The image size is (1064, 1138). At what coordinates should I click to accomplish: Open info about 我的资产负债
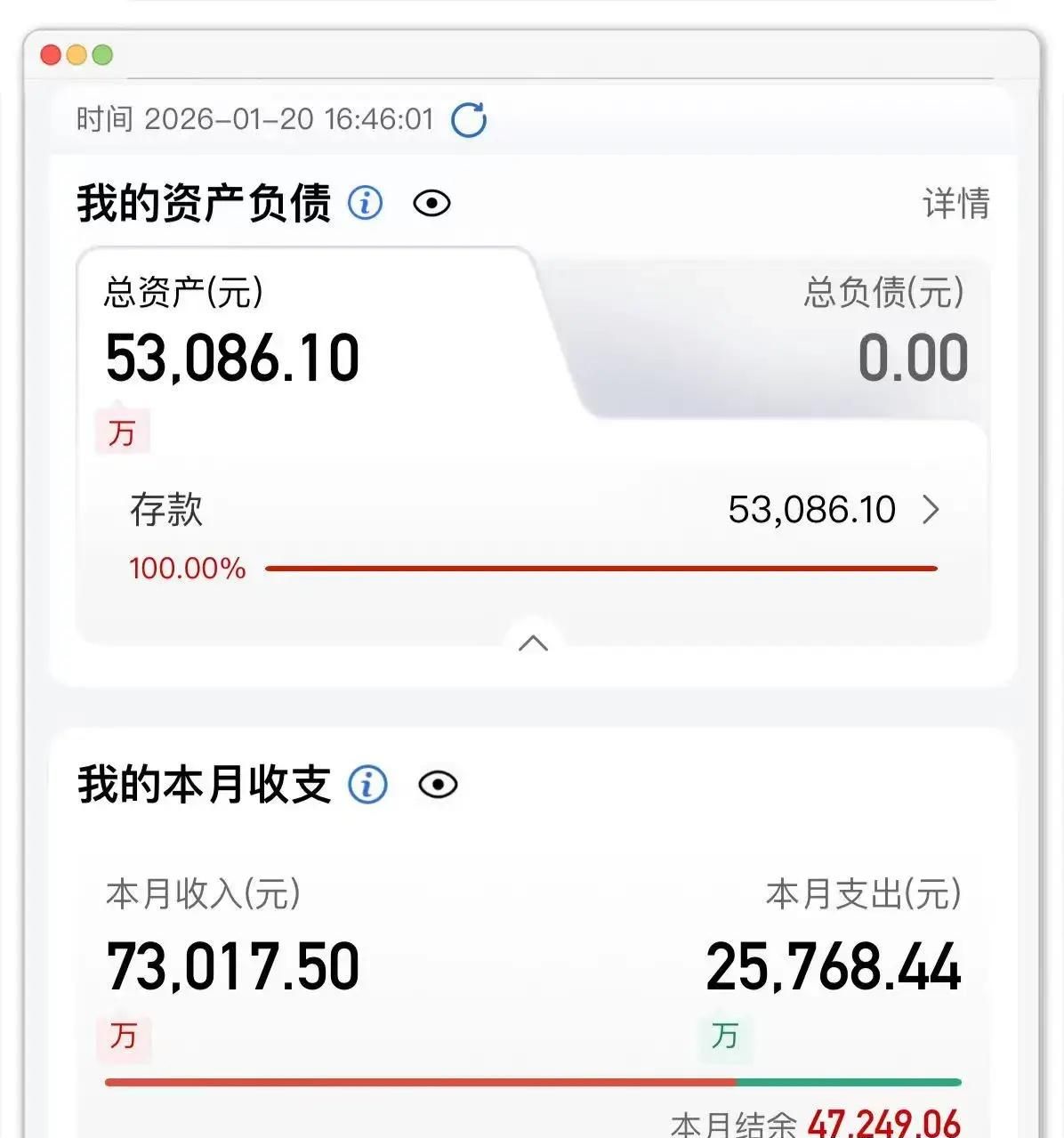[365, 203]
